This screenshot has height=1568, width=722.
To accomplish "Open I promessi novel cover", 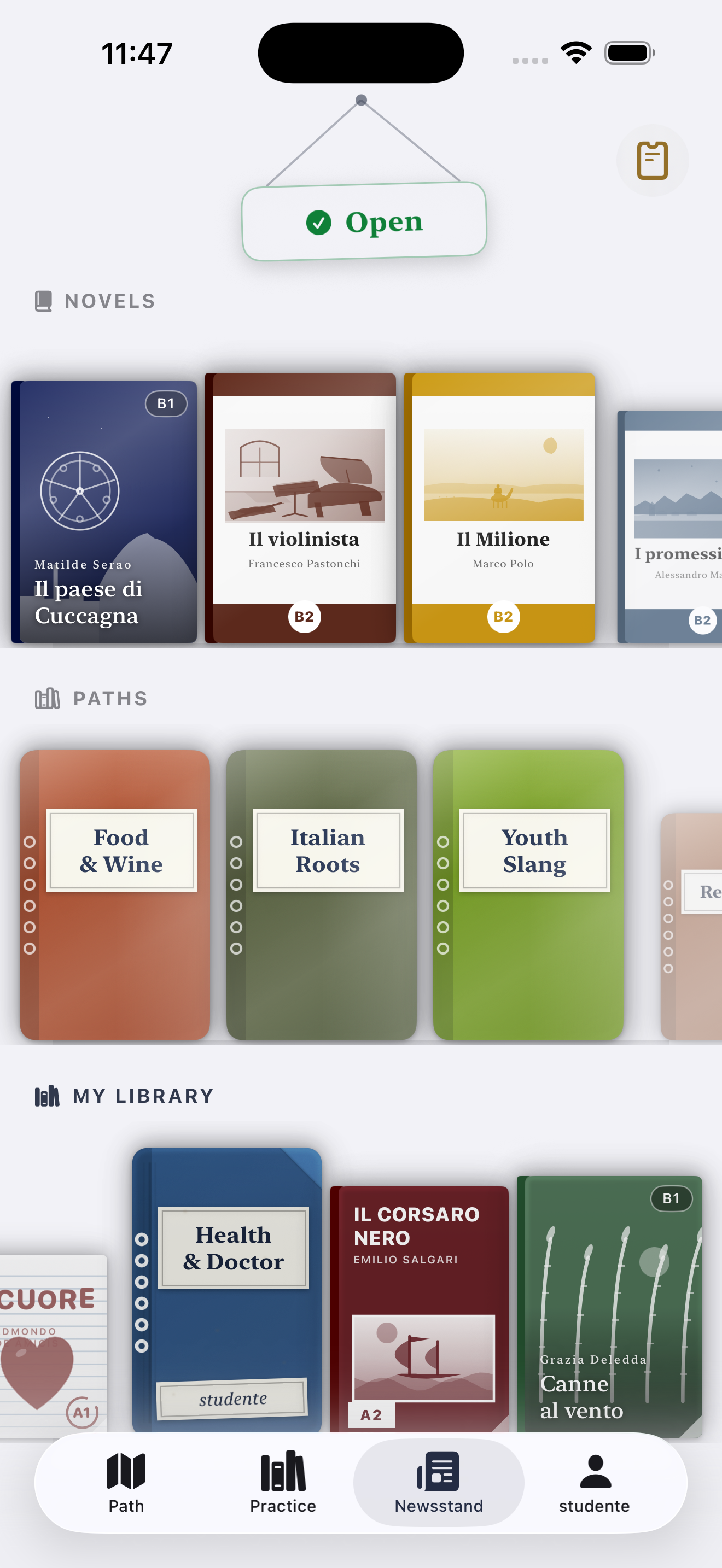I will pos(669,526).
